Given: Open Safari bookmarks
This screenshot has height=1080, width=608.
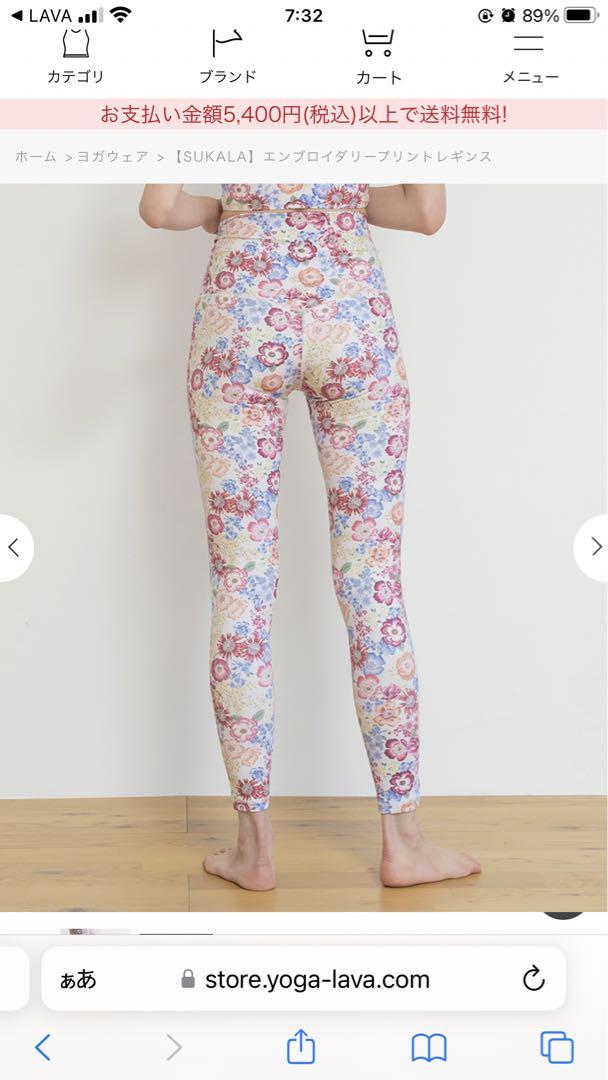Looking at the screenshot, I should [429, 1047].
